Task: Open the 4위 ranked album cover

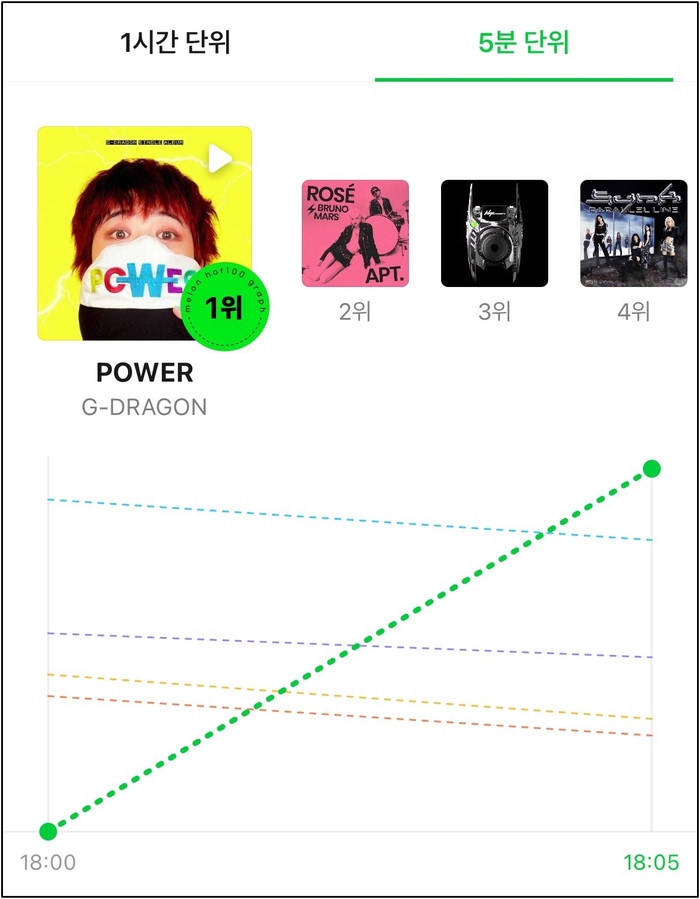Action: click(x=634, y=233)
